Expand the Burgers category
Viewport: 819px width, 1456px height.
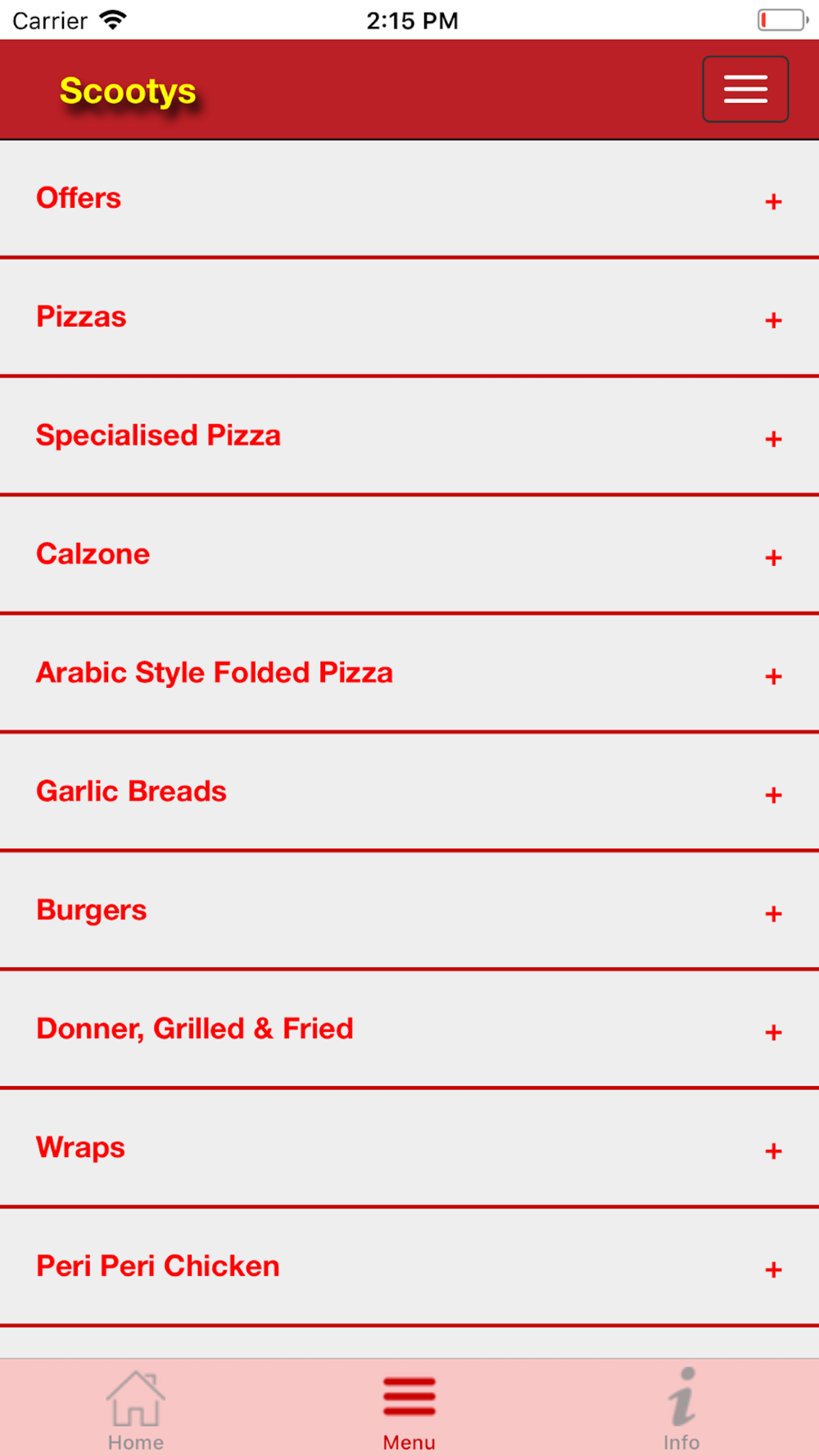[x=409, y=911]
